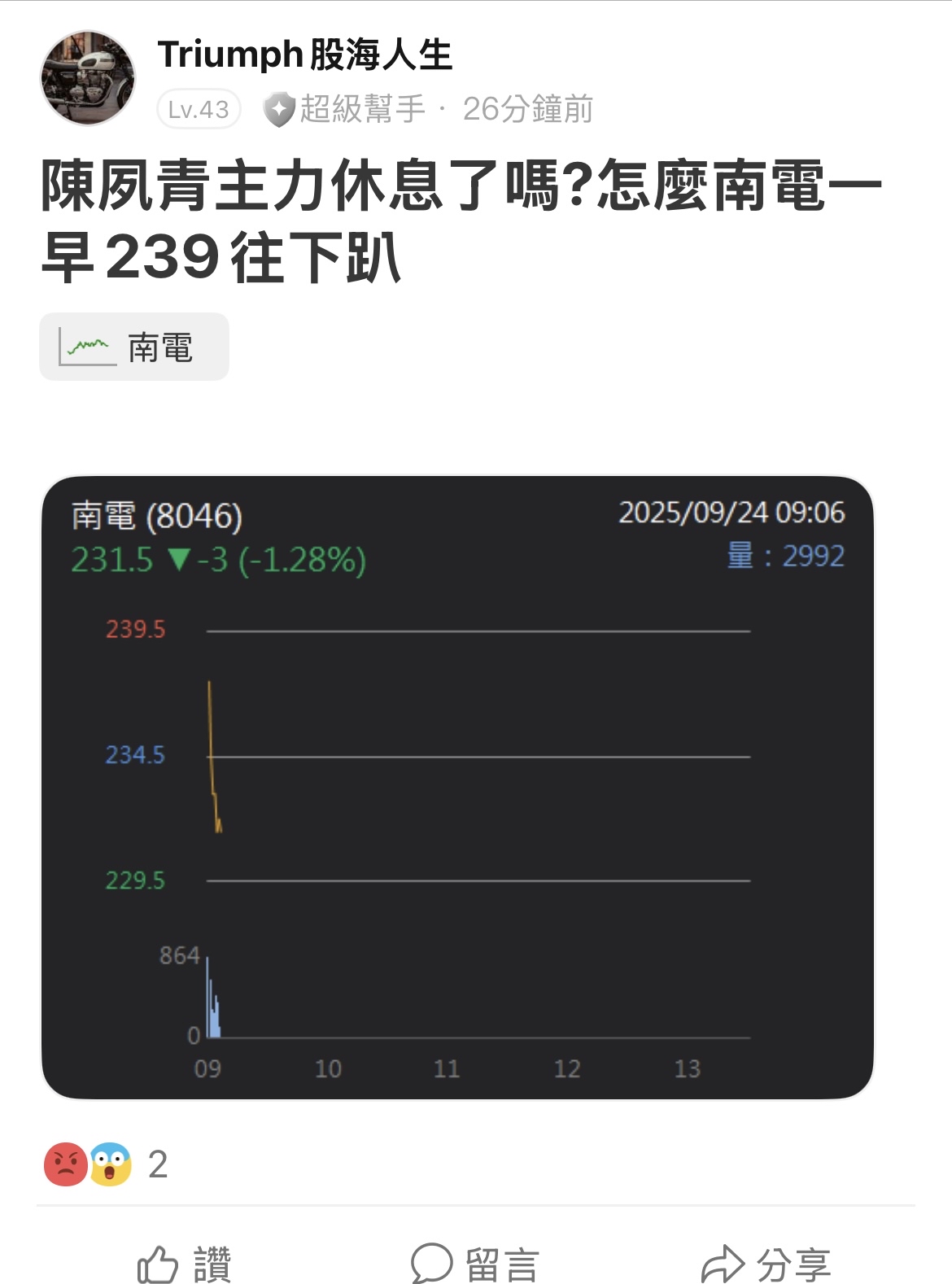View the reactions on this post
Image resolution: width=952 pixels, height=1284 pixels.
106,1164
